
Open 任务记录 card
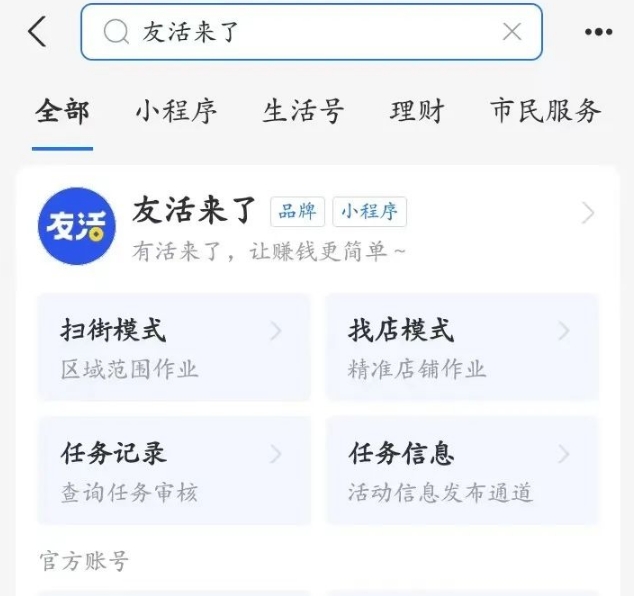[173, 471]
